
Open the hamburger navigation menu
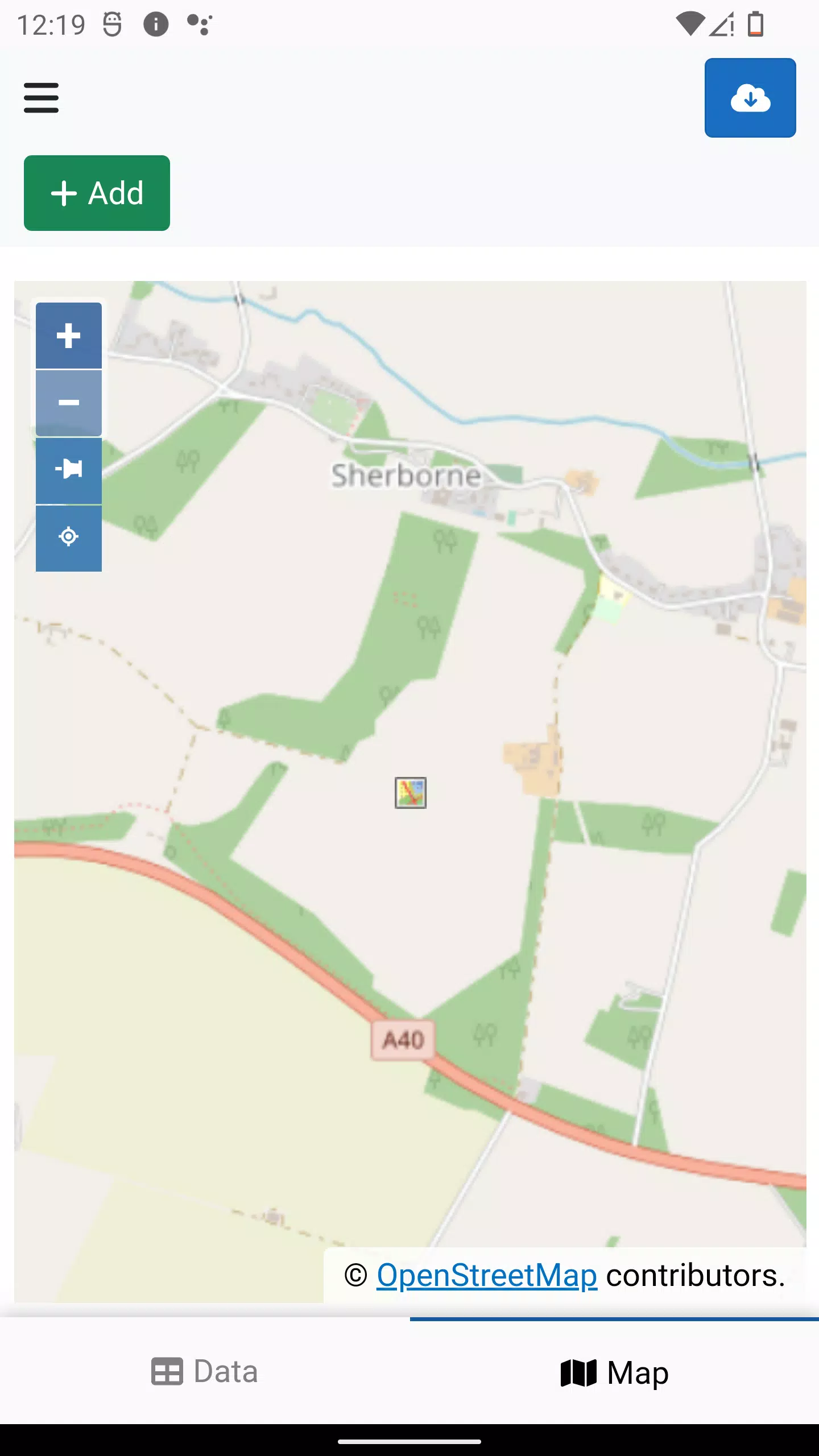click(41, 98)
